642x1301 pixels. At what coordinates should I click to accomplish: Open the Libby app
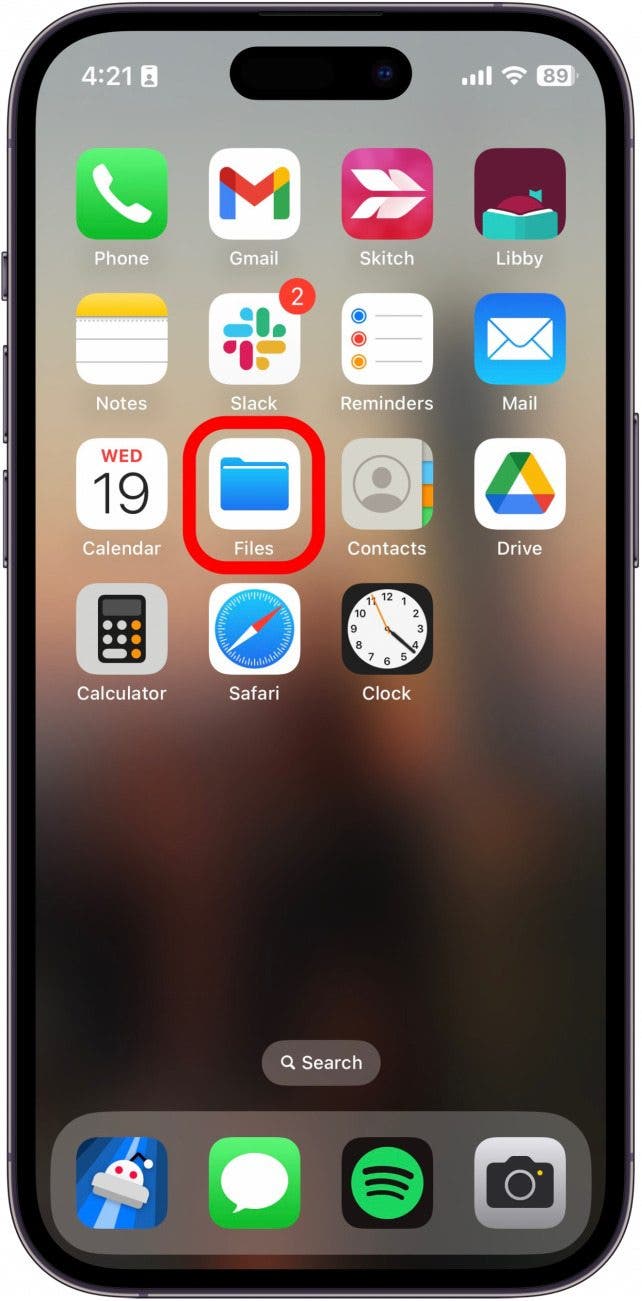519,194
